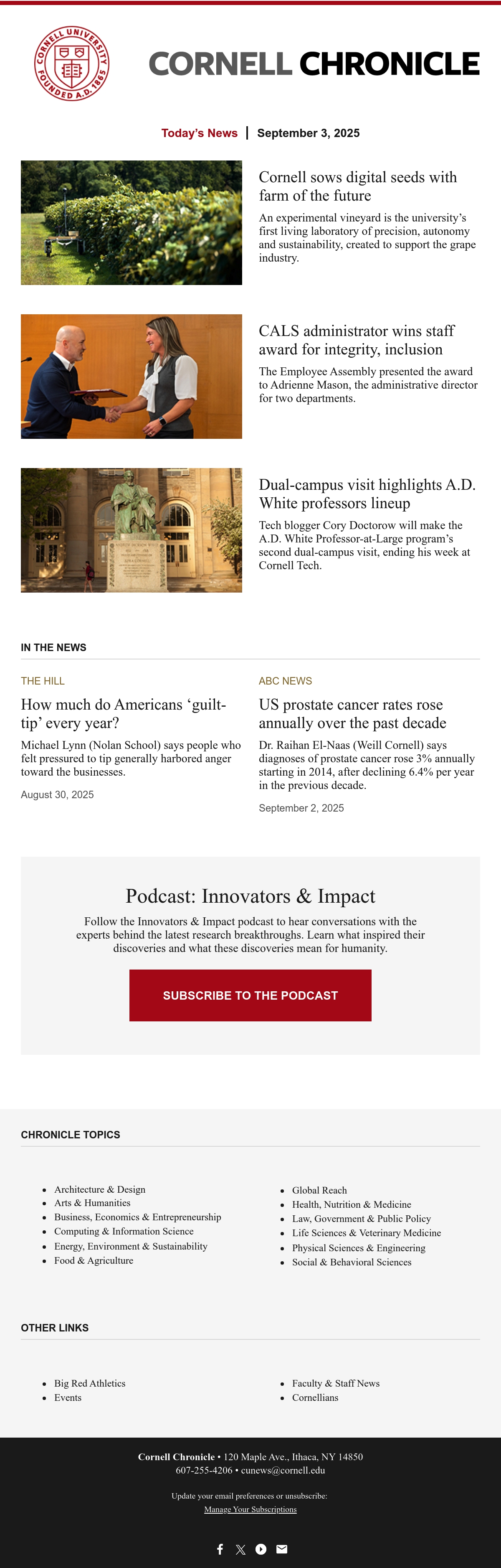501x1568 pixels.
Task: Tap the vineyard photo thumbnail
Action: point(132,223)
